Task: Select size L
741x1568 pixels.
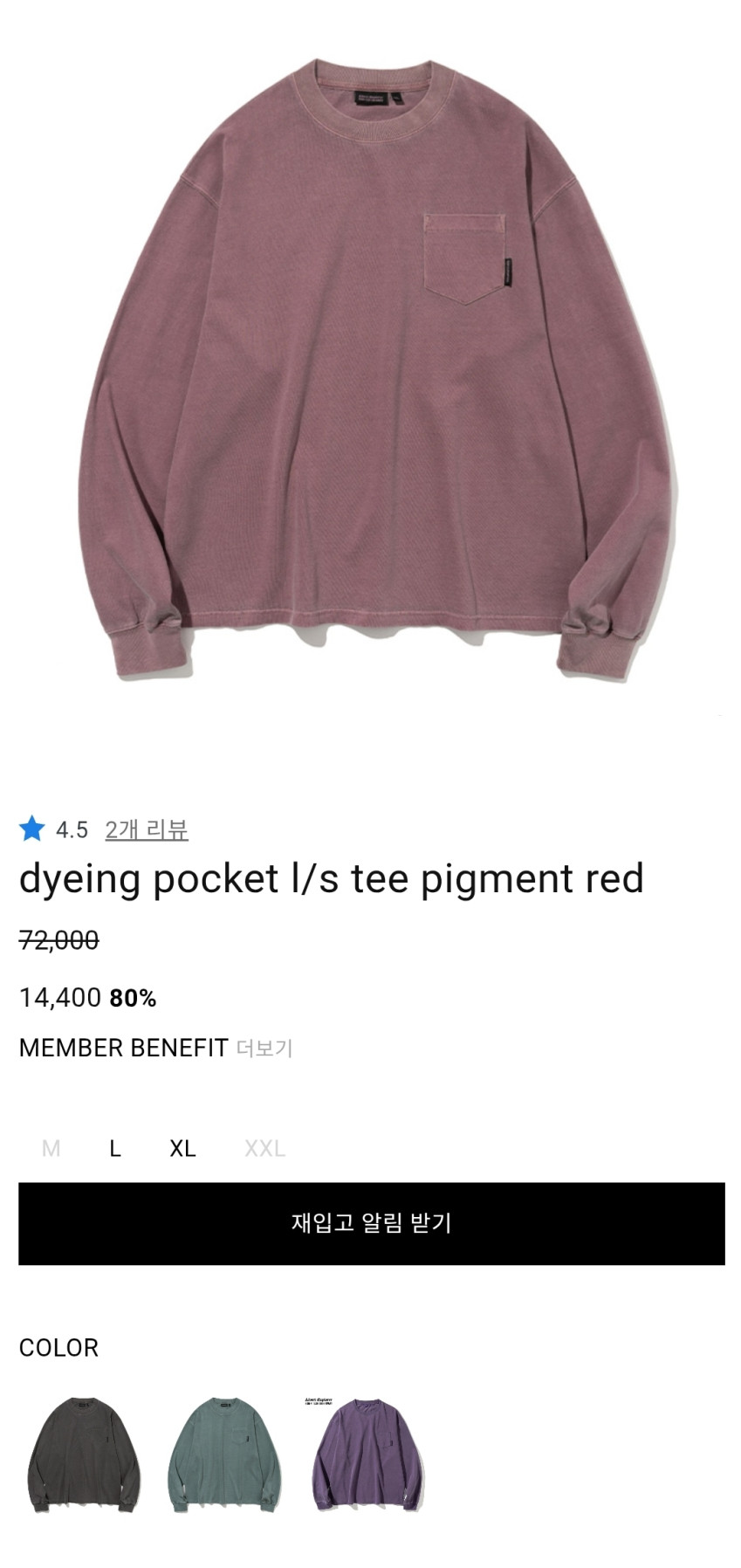Action: [114, 1148]
